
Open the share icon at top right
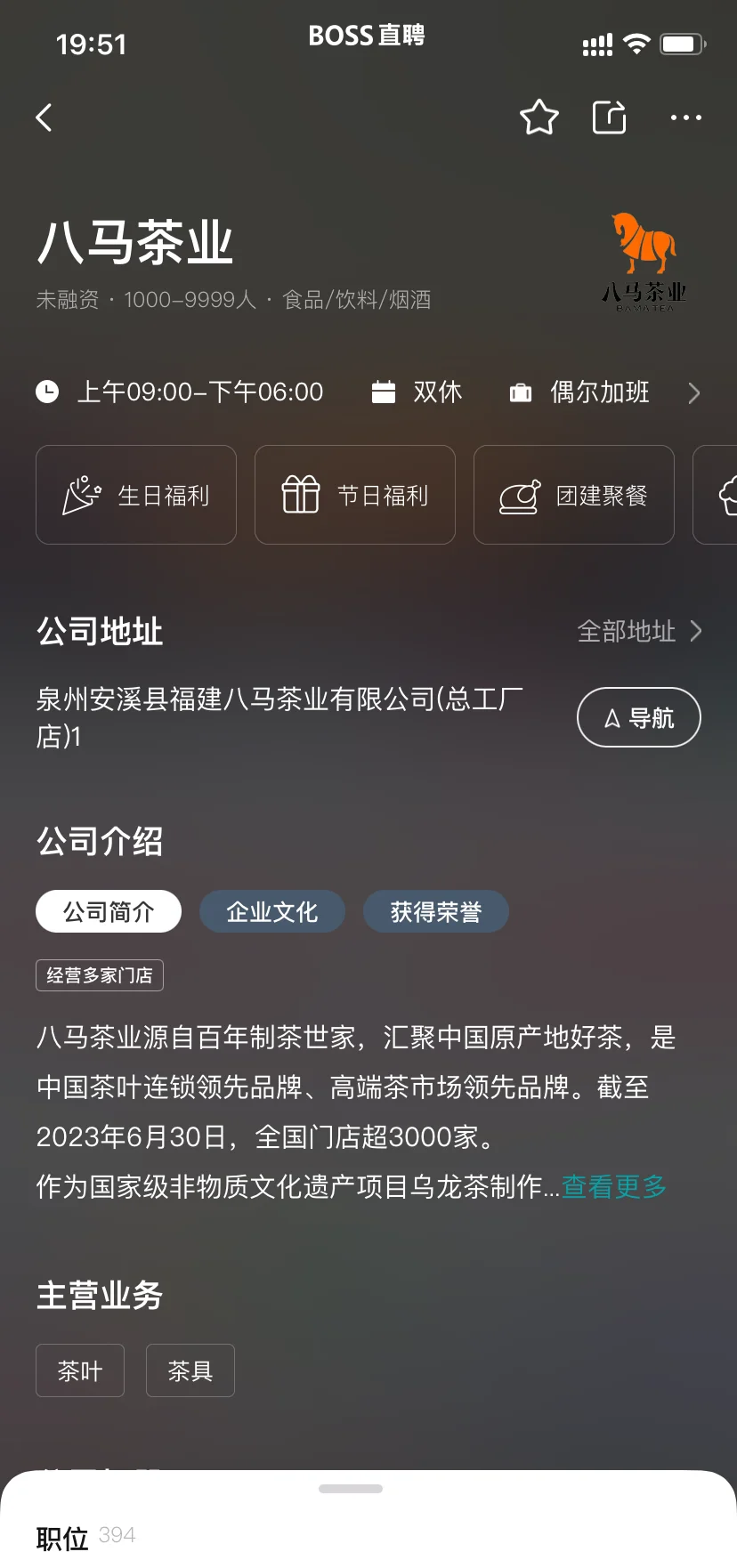click(608, 117)
